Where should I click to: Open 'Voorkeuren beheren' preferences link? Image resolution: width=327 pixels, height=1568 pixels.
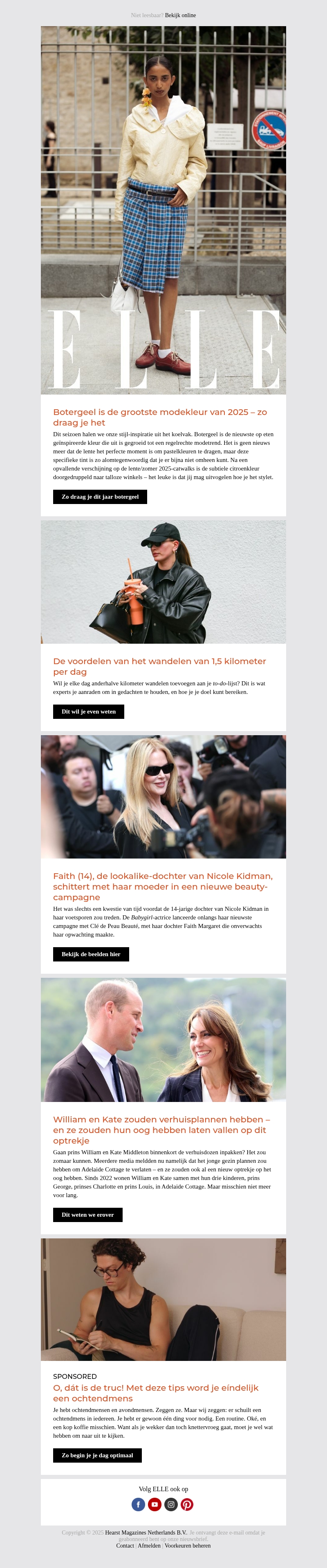tap(188, 1545)
